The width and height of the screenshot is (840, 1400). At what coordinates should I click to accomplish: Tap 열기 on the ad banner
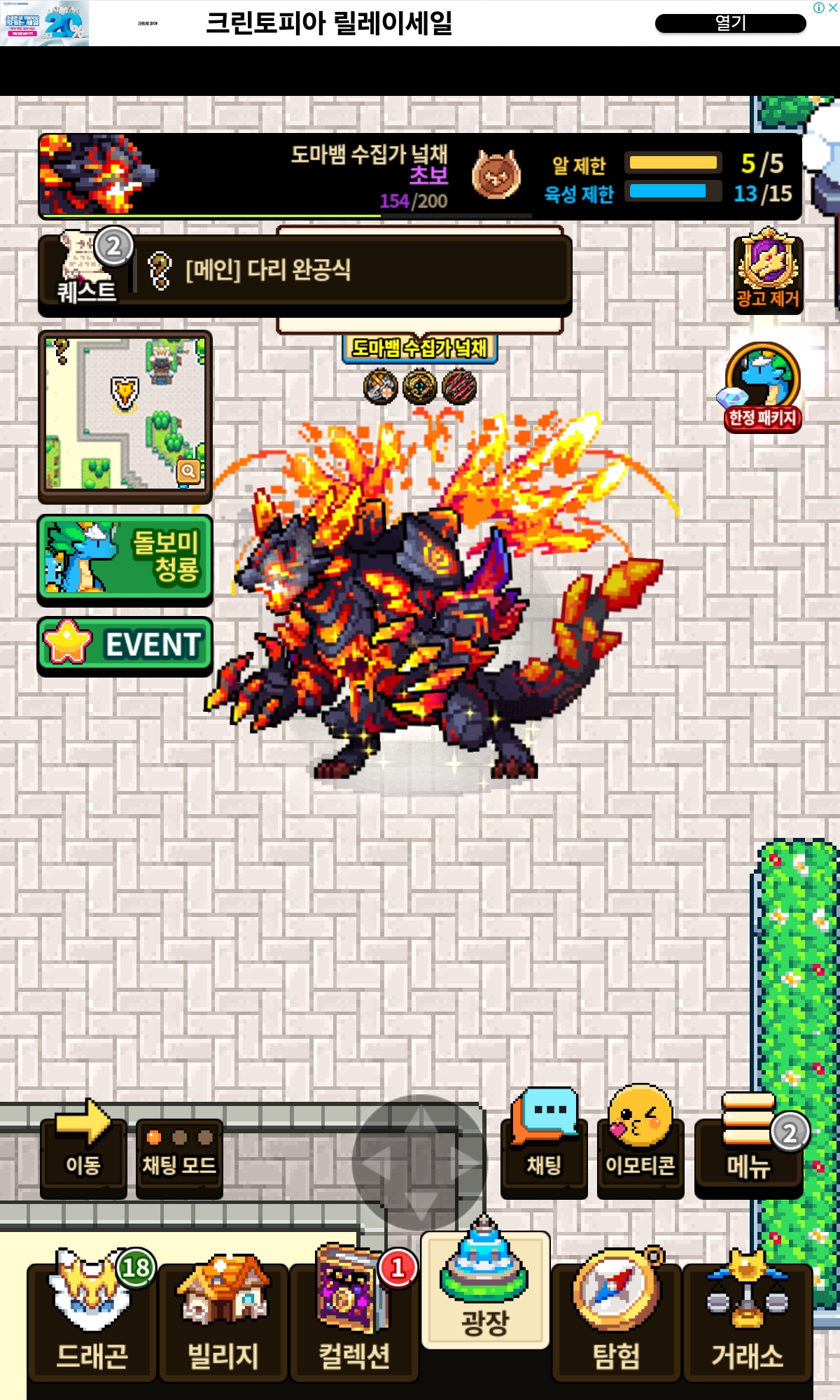(730, 23)
